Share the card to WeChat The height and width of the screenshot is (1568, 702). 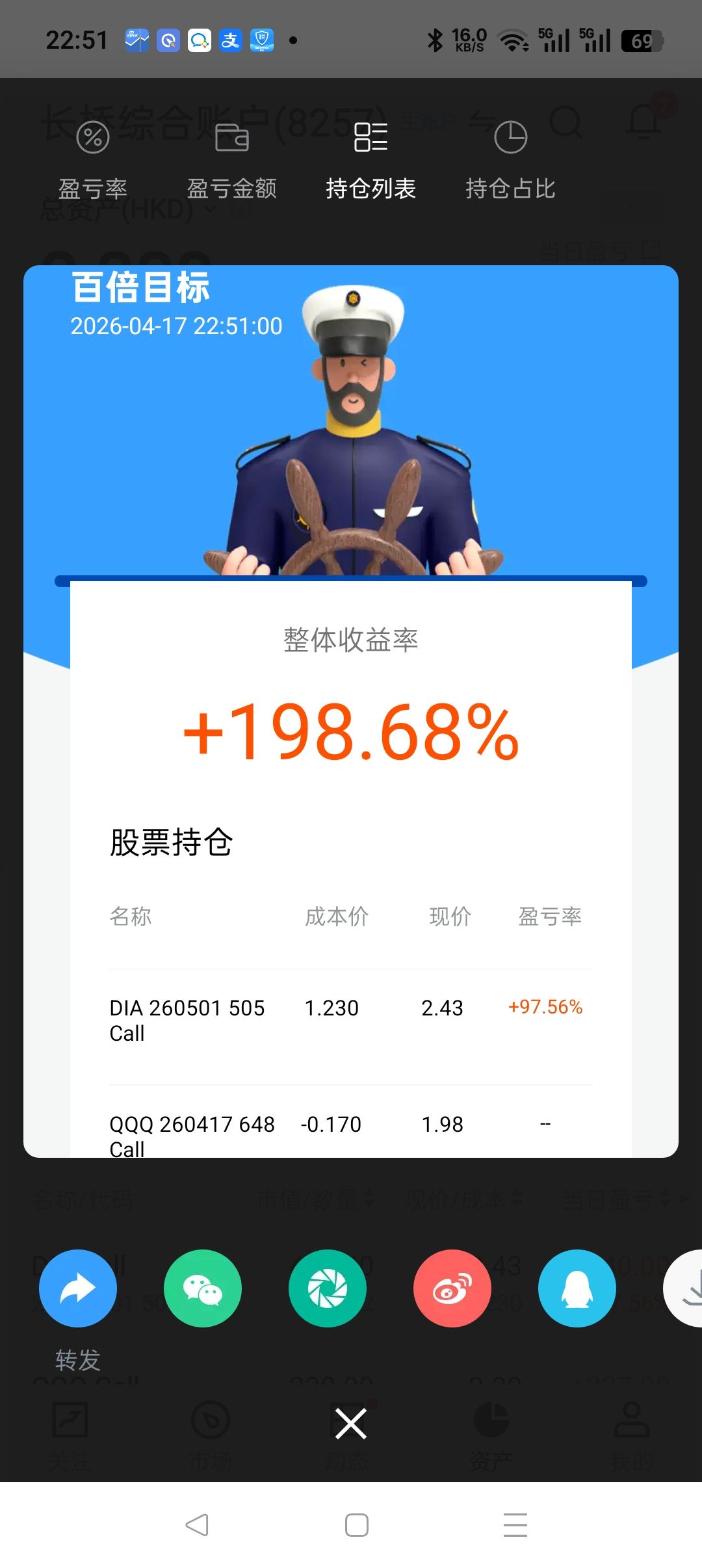click(x=203, y=1288)
